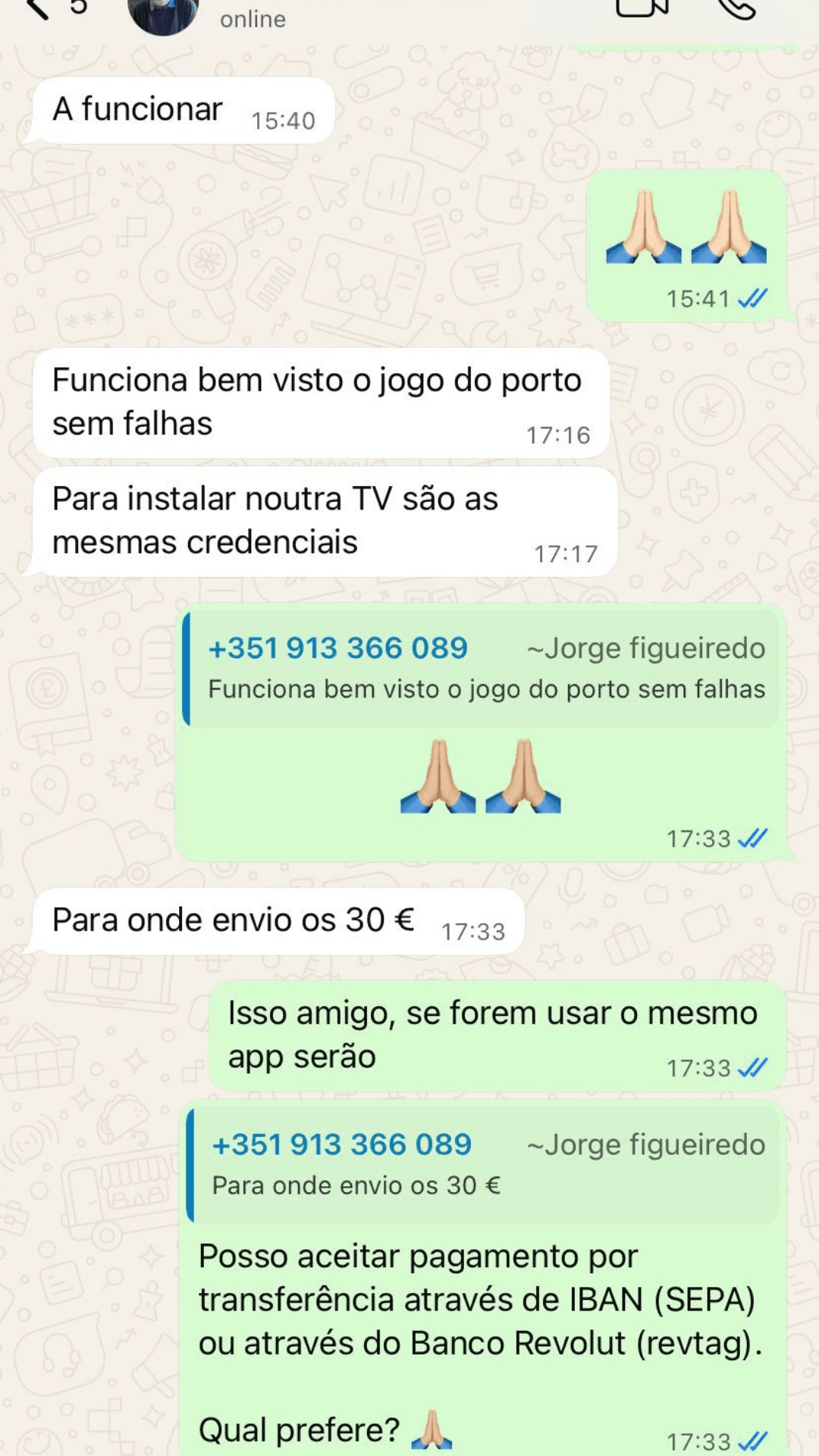
Task: Open the contact's profile photo
Action: tap(162, 14)
